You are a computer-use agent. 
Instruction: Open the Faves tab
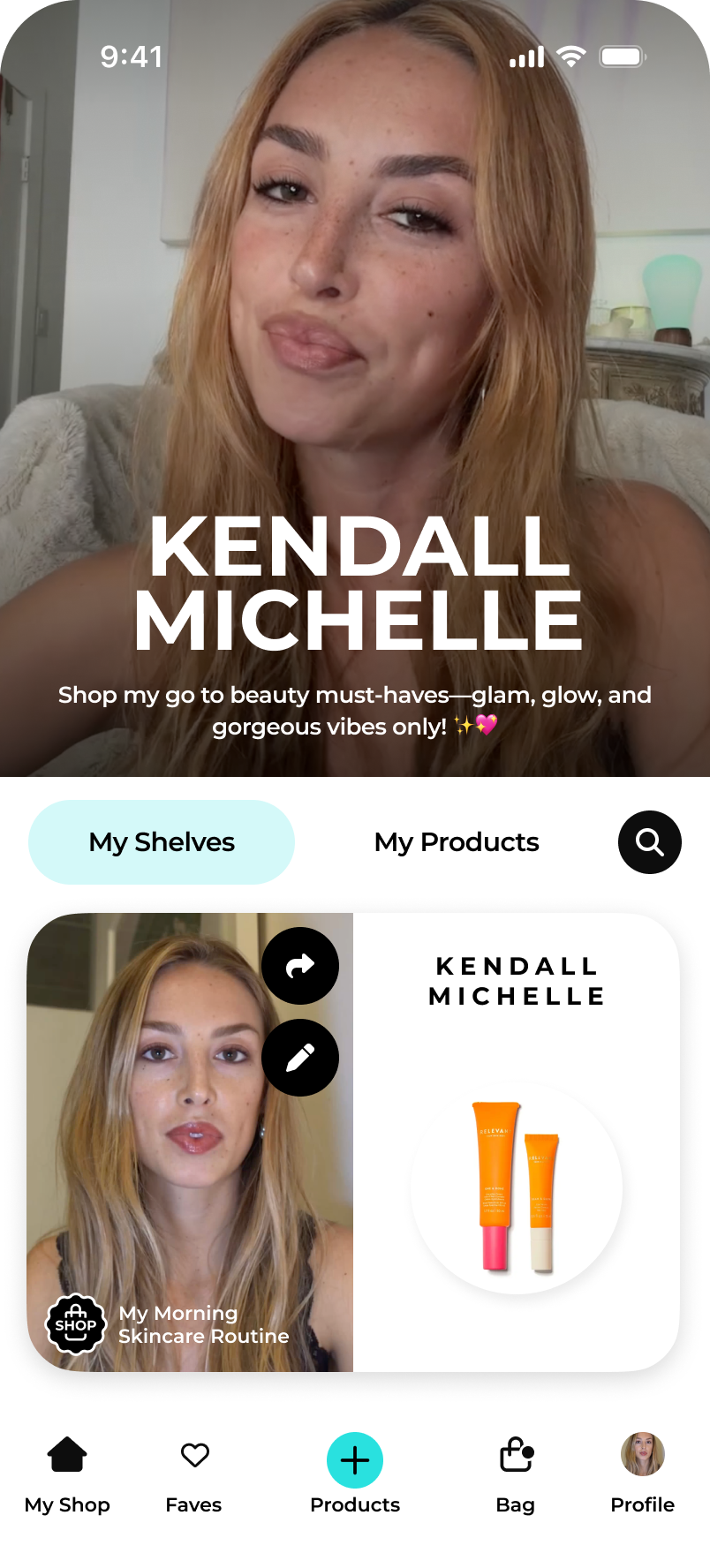tap(194, 1474)
